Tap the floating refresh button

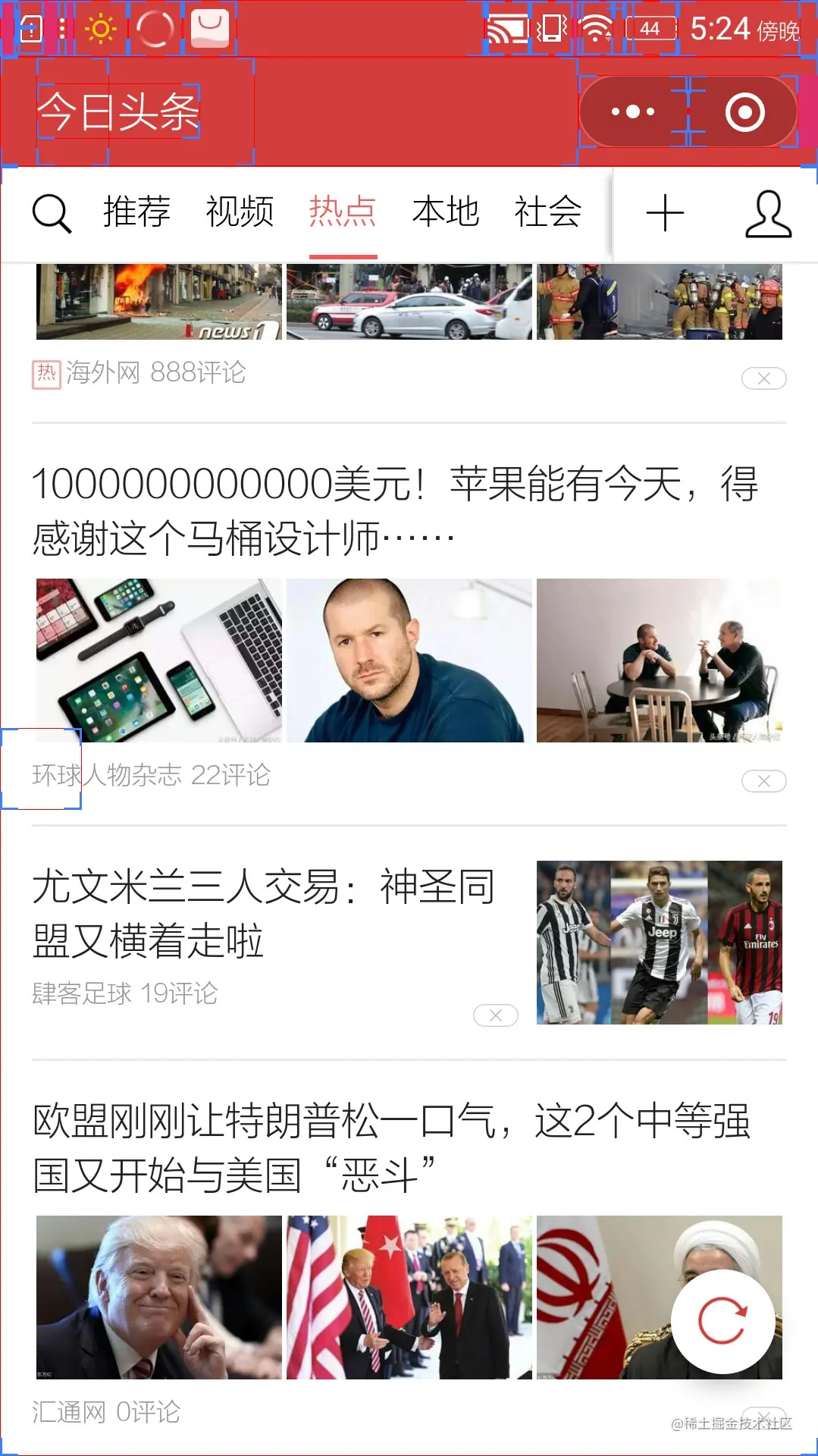(x=722, y=1321)
